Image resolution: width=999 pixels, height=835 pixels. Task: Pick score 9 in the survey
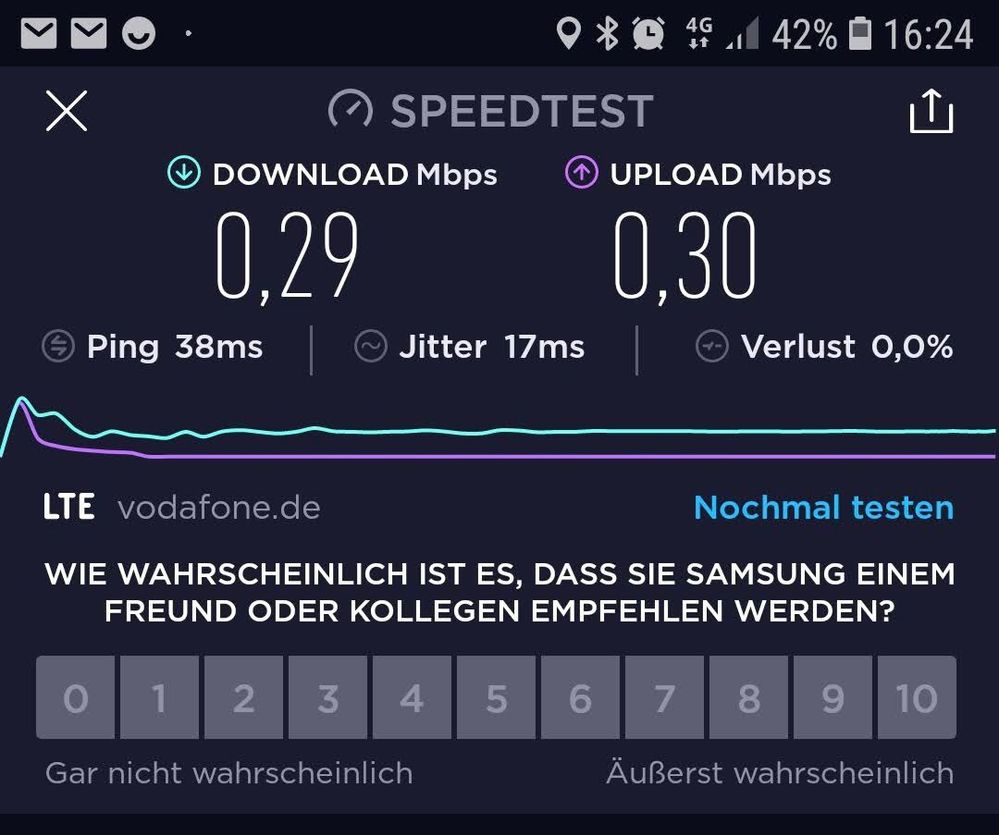[x=833, y=698]
